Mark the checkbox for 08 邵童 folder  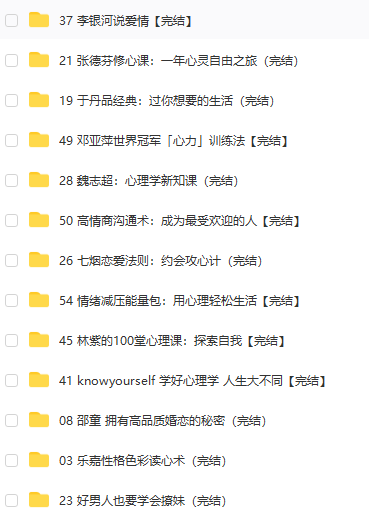click(x=12, y=421)
